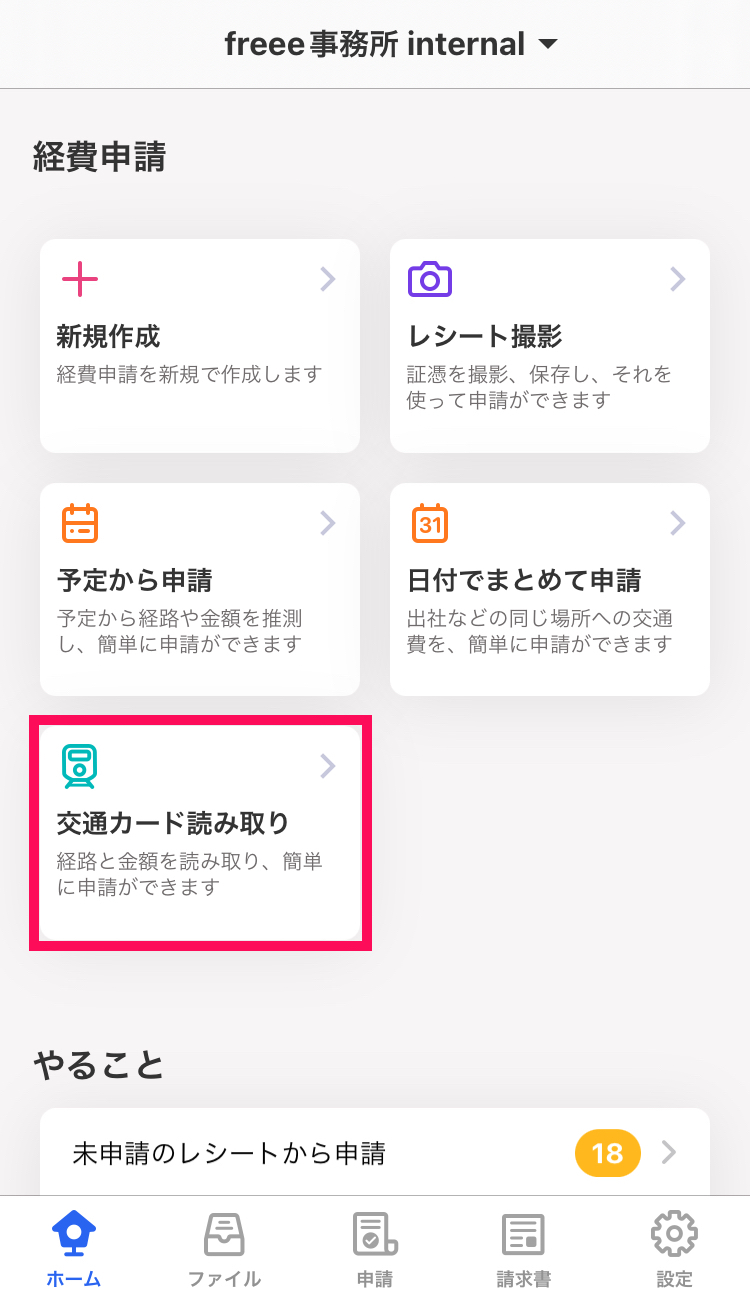Screen dimensions: 750x1294
Task: Open the レシート撮影 card
Action: [549, 346]
